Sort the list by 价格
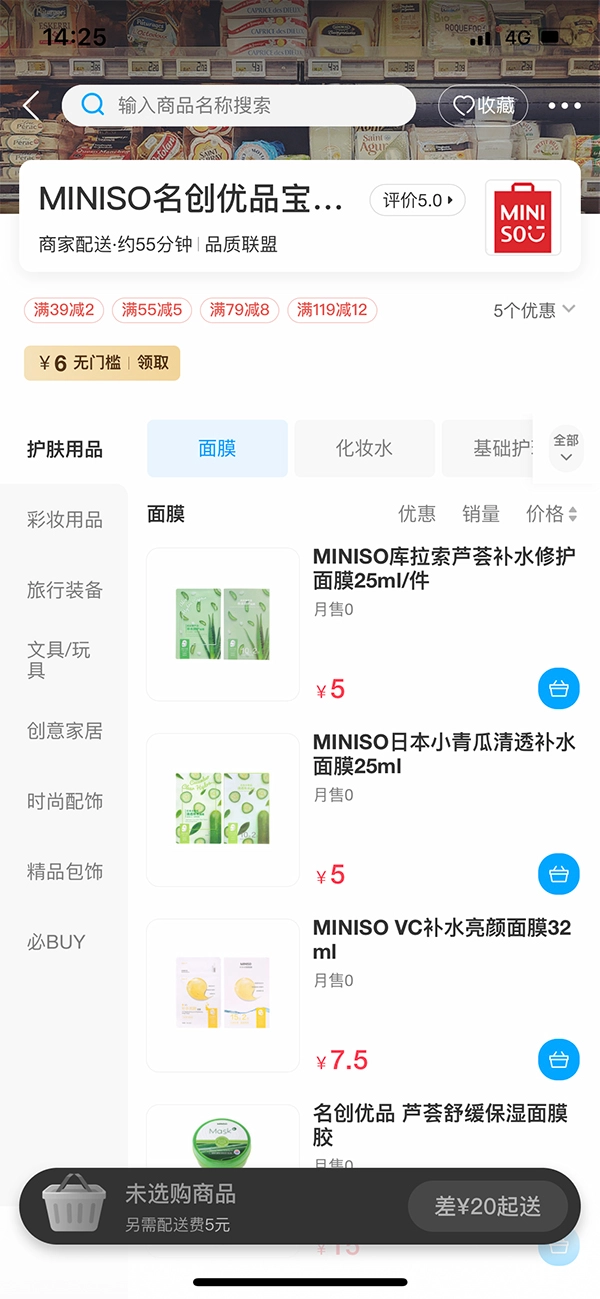Image resolution: width=600 pixels, height=1299 pixels. point(551,514)
